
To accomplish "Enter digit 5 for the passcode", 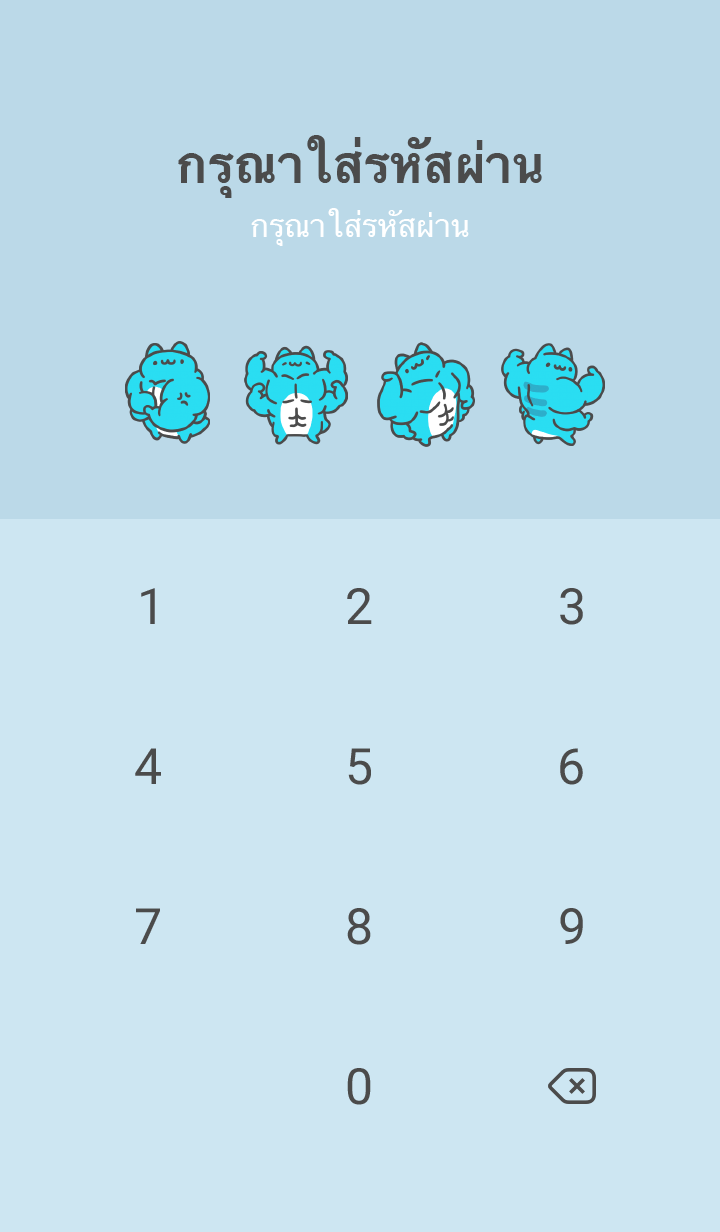I will pyautogui.click(x=359, y=767).
